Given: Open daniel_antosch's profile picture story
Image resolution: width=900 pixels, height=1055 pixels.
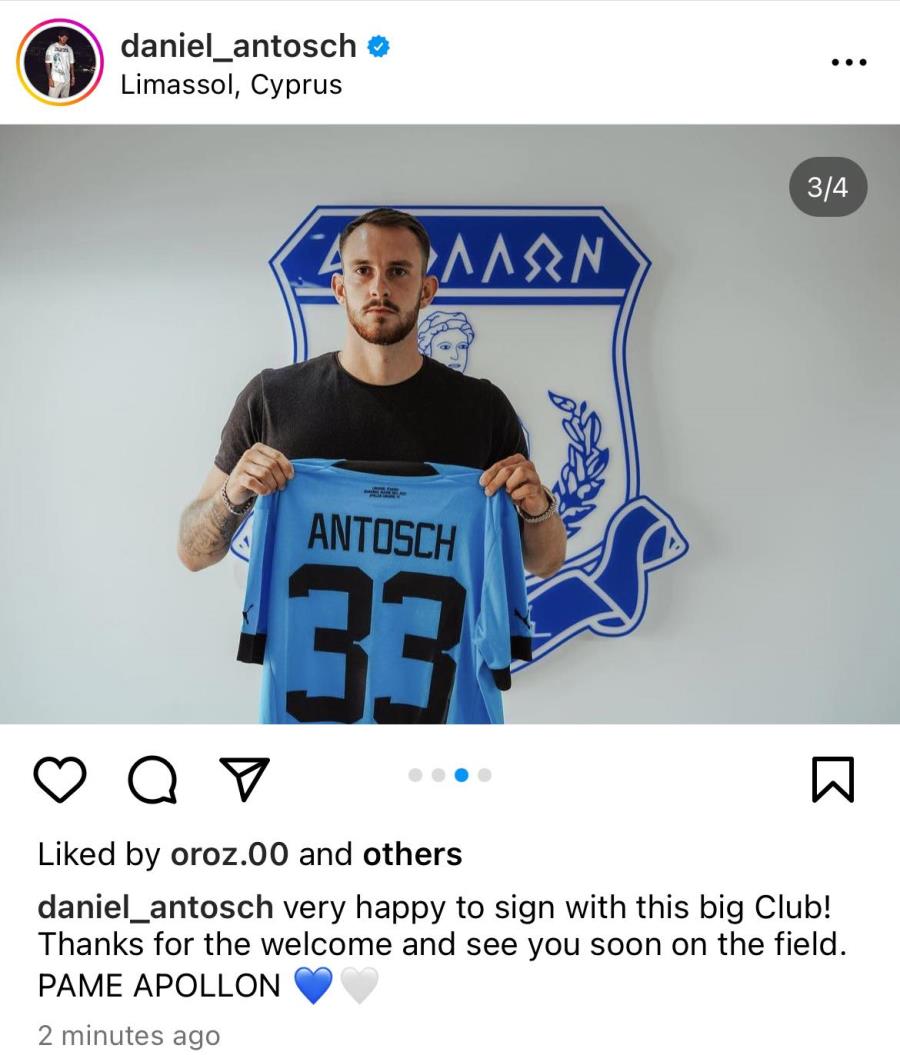Looking at the screenshot, I should pos(59,62).
